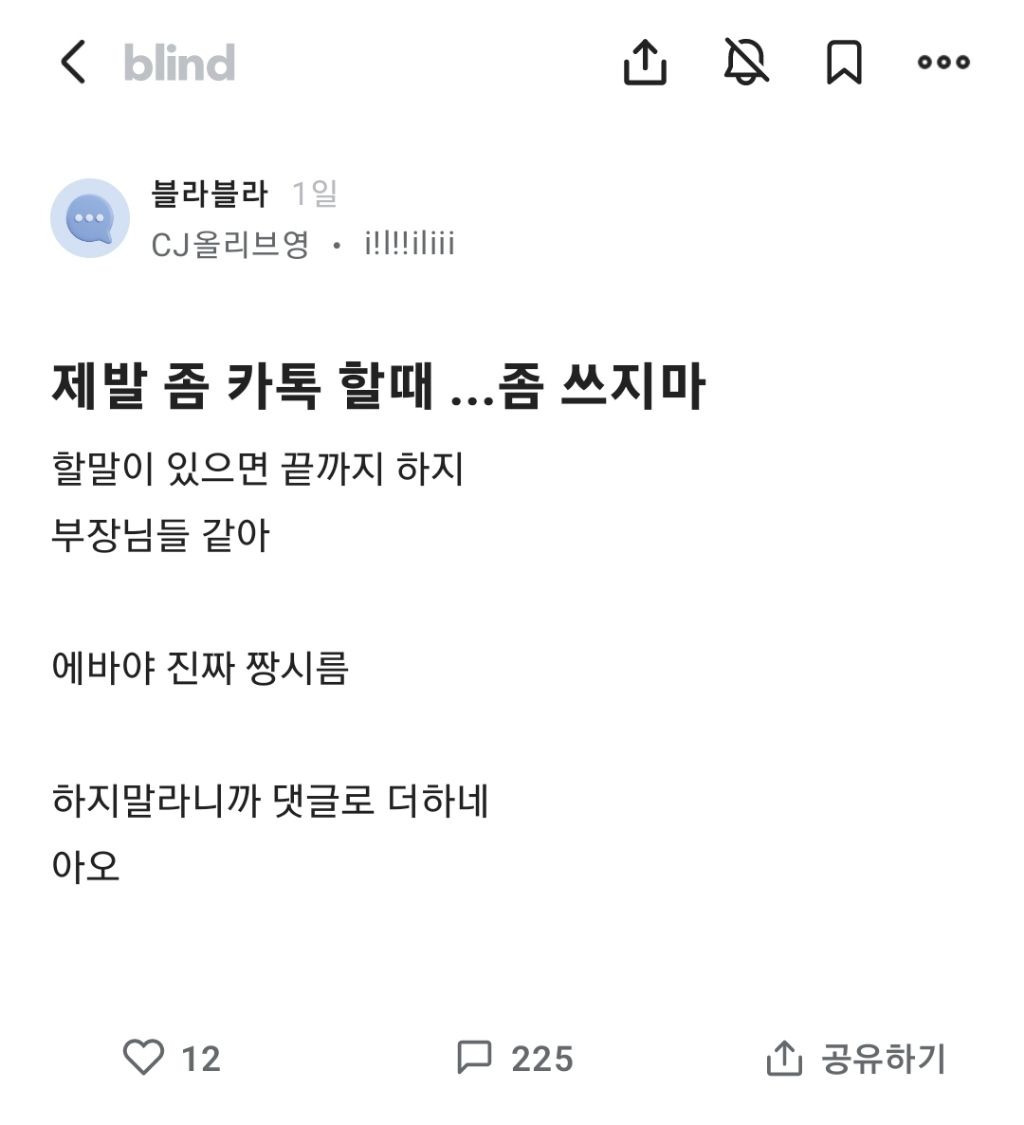Screen dimensions: 1024x1125
Task: Open the topic tag i!!!iliii
Action: click(x=409, y=241)
